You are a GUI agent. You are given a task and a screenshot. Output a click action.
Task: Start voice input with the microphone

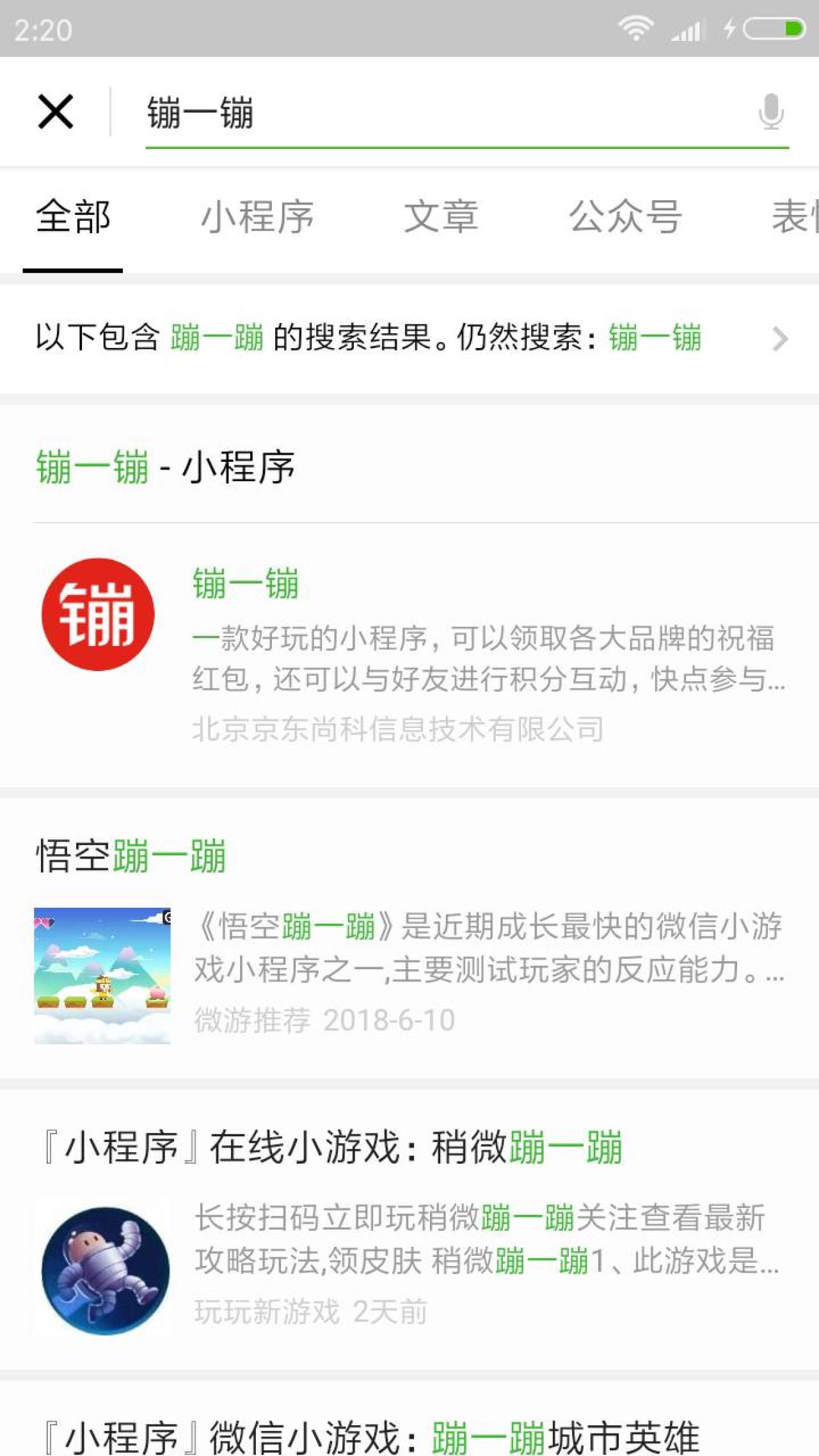click(x=771, y=112)
